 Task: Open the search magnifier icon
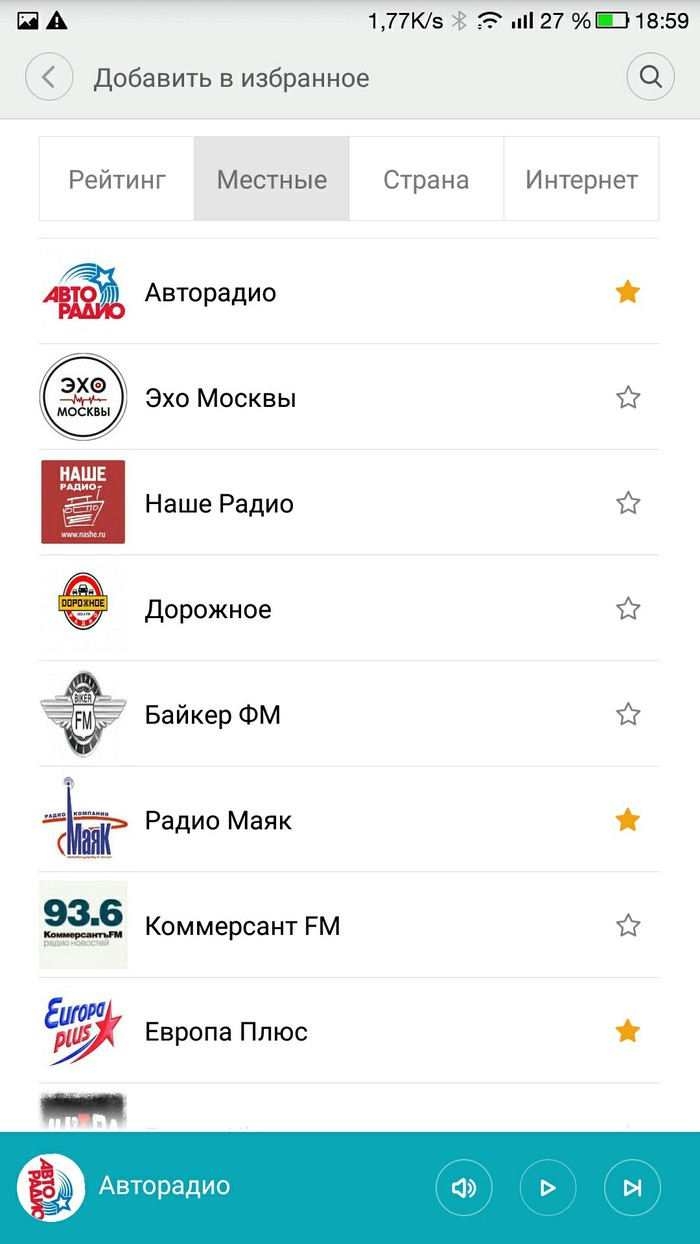pyautogui.click(x=651, y=77)
